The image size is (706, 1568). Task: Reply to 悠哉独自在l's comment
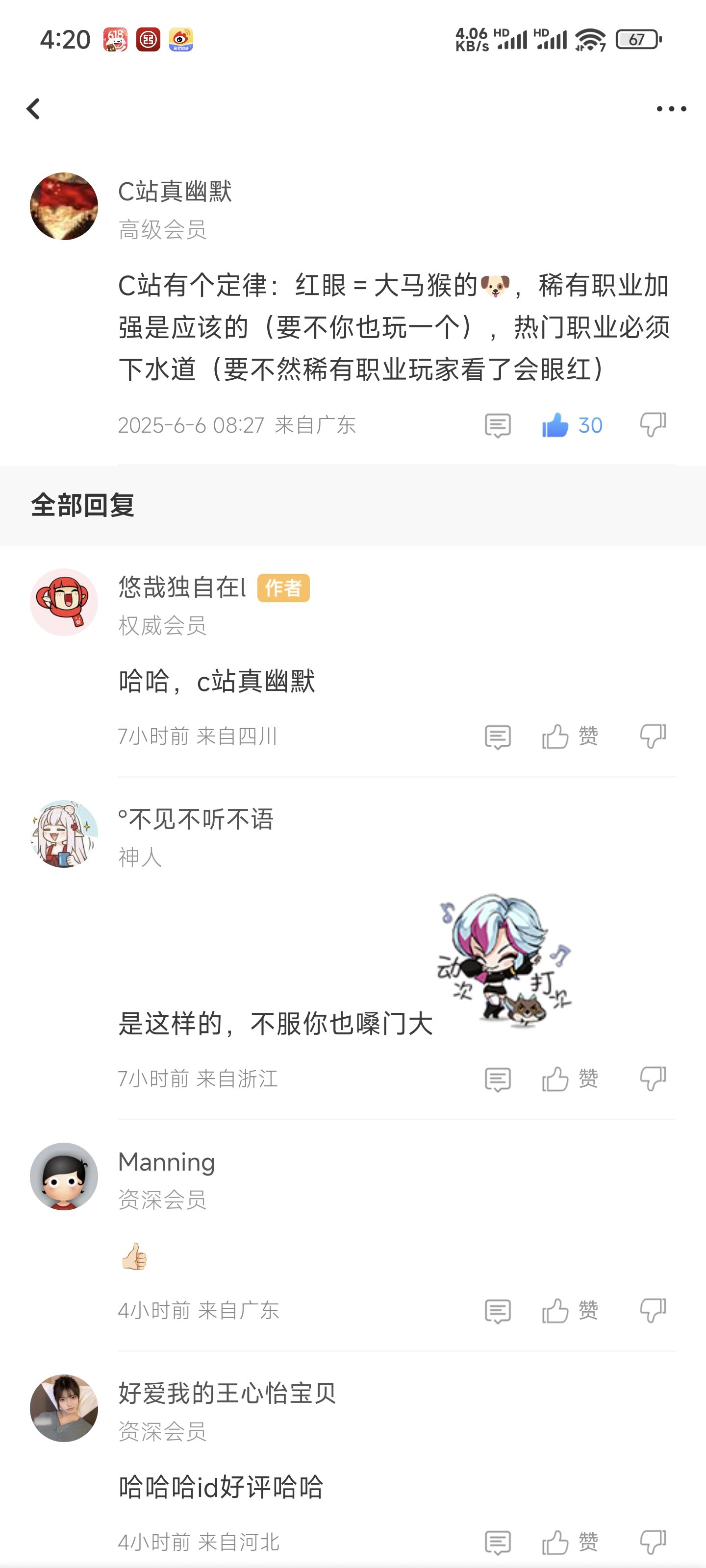(x=497, y=736)
